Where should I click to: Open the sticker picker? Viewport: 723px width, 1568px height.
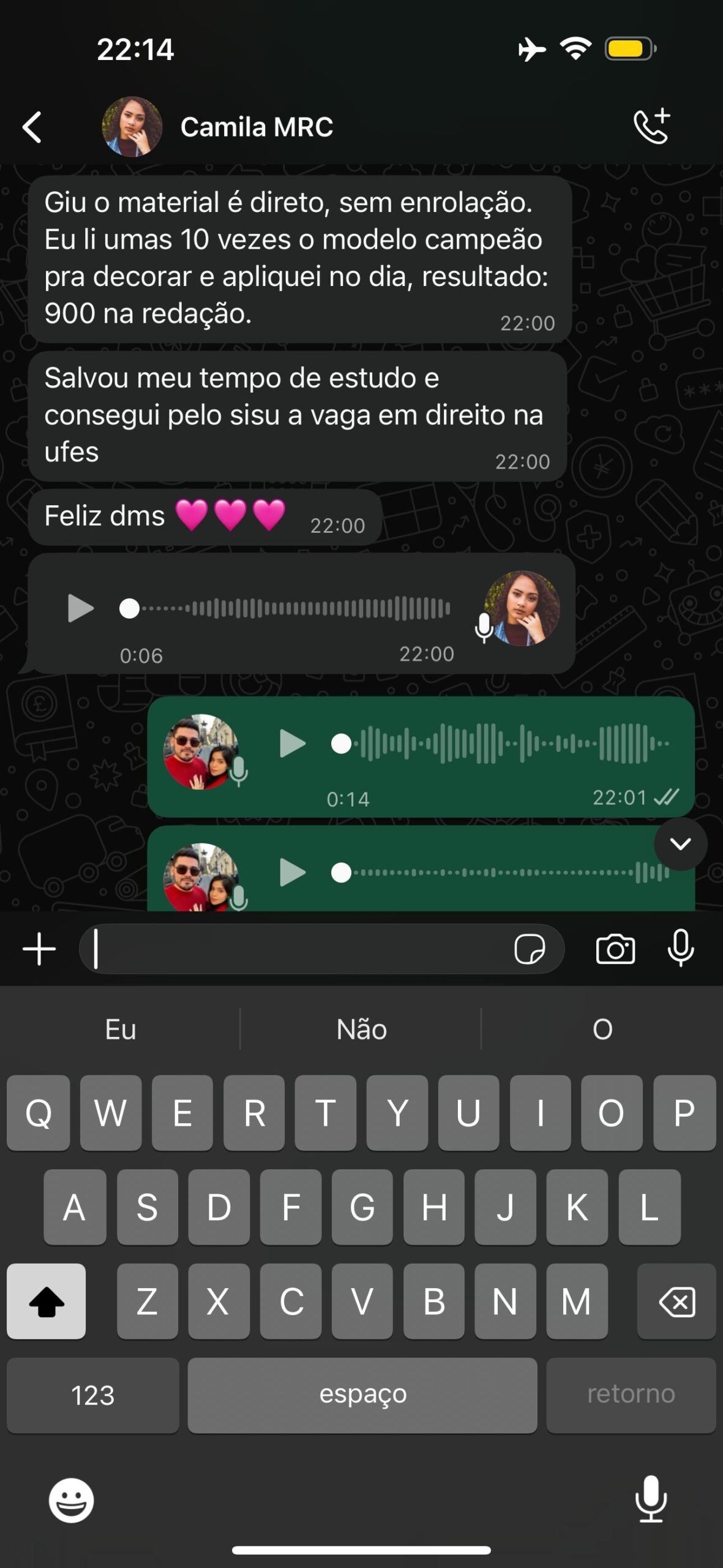tap(530, 949)
